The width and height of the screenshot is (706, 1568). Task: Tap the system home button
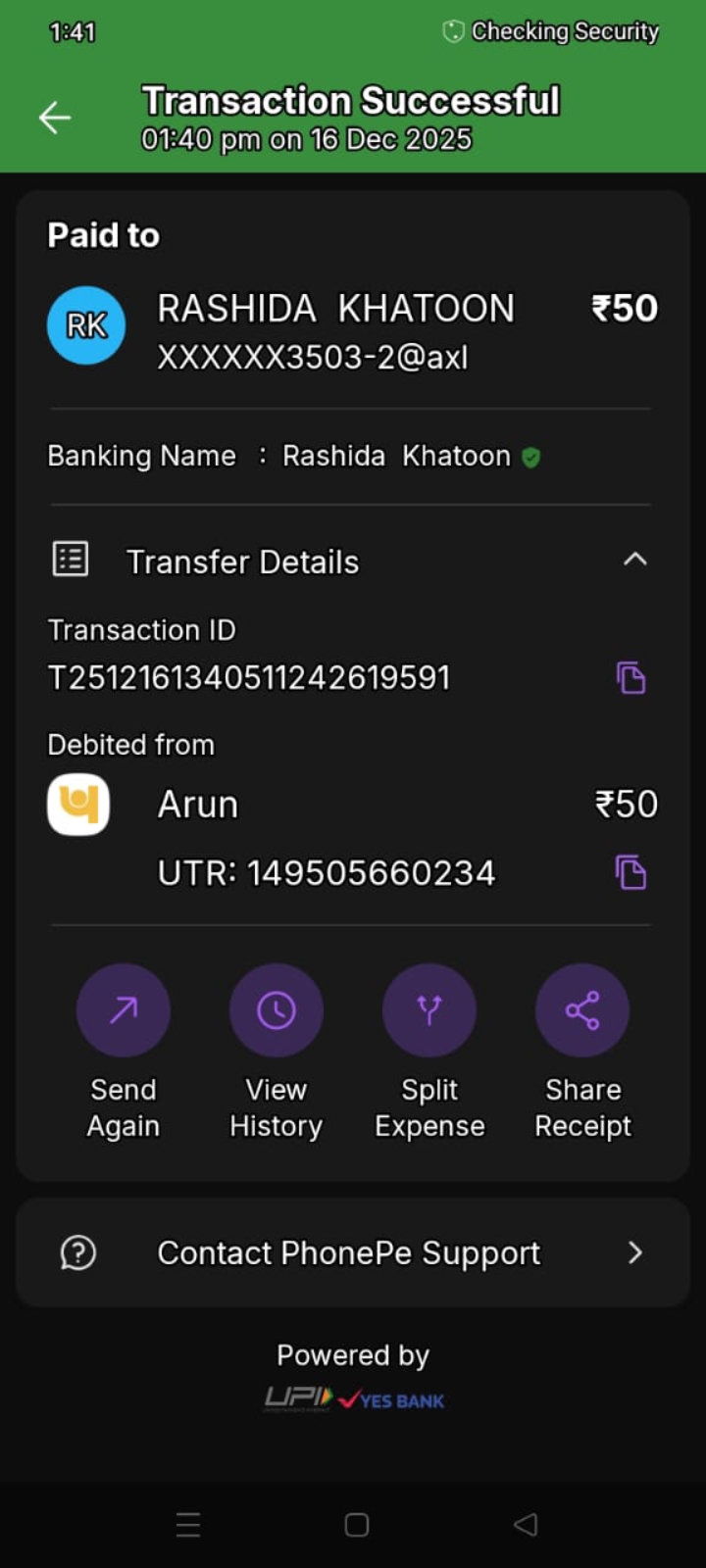point(357,1525)
